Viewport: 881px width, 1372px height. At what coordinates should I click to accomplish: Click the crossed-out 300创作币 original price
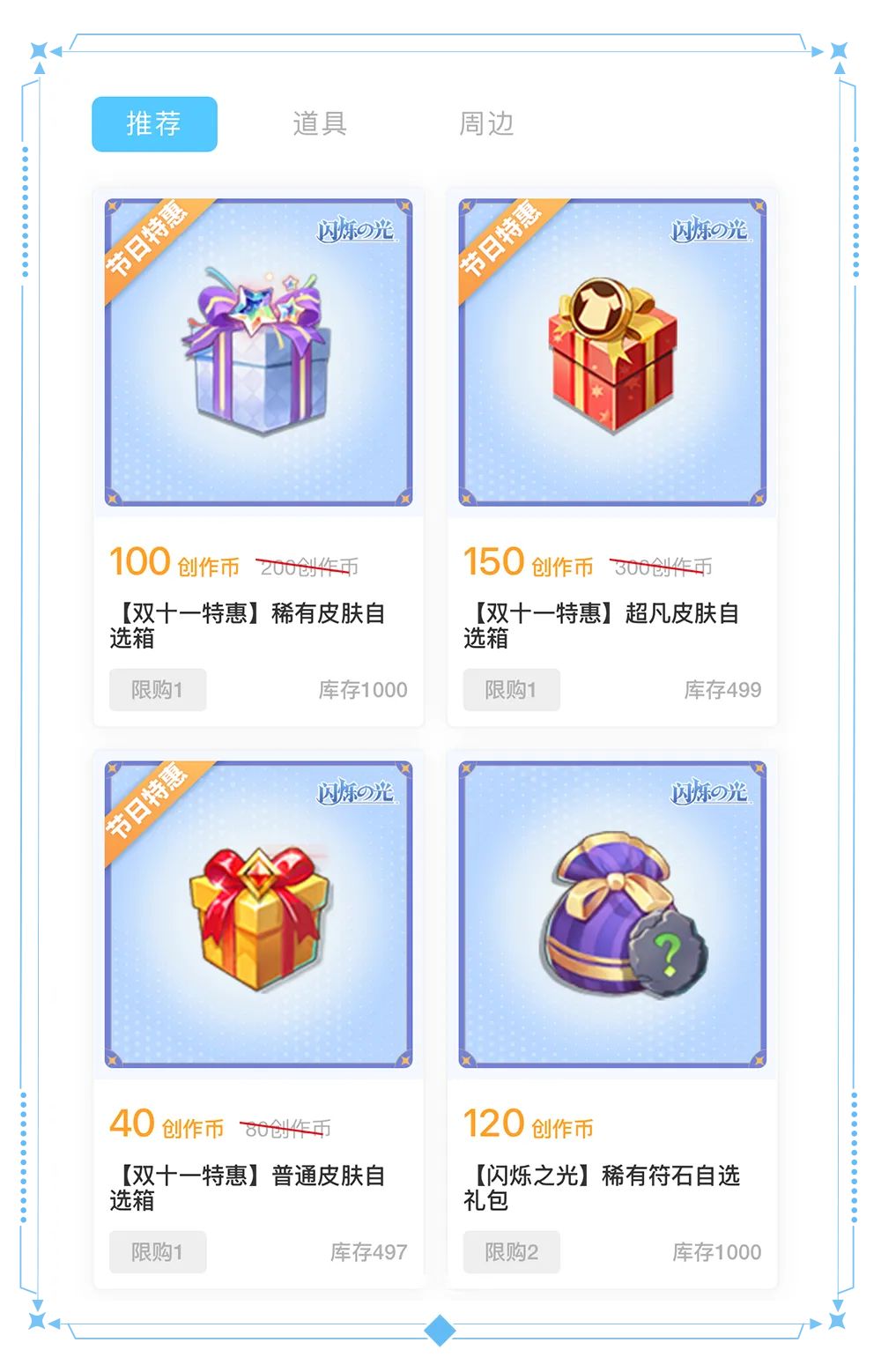click(x=663, y=567)
